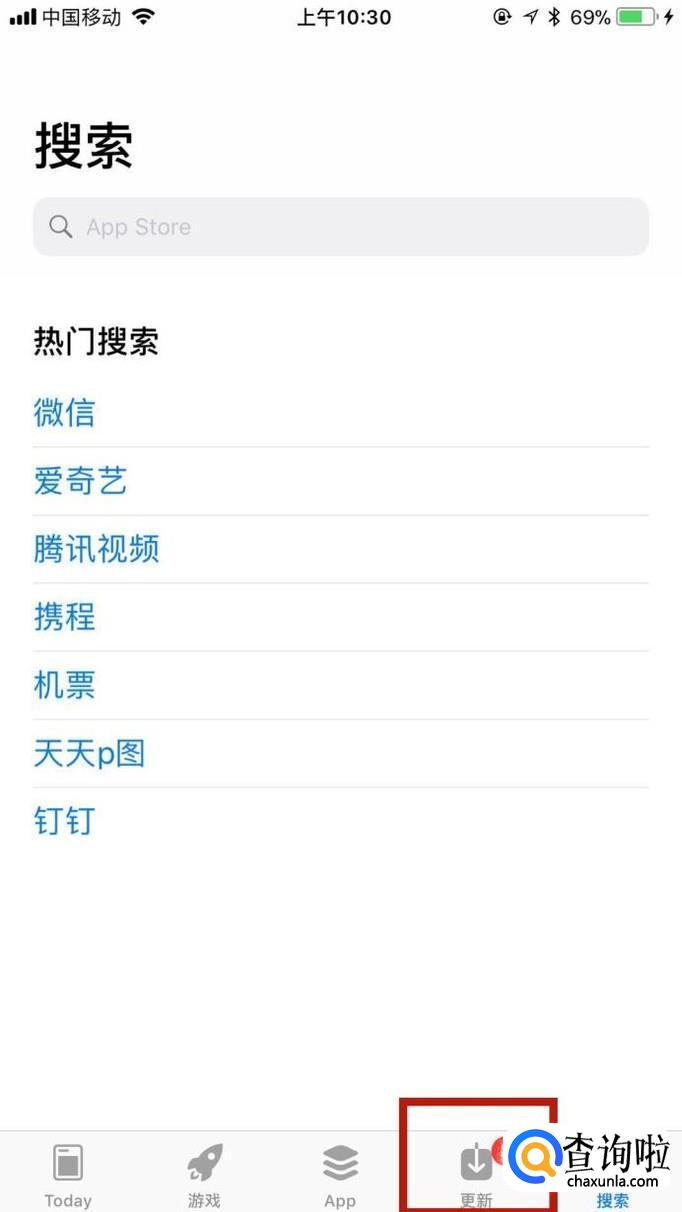
Task: Go to the 游戏 tab
Action: (x=204, y=1175)
